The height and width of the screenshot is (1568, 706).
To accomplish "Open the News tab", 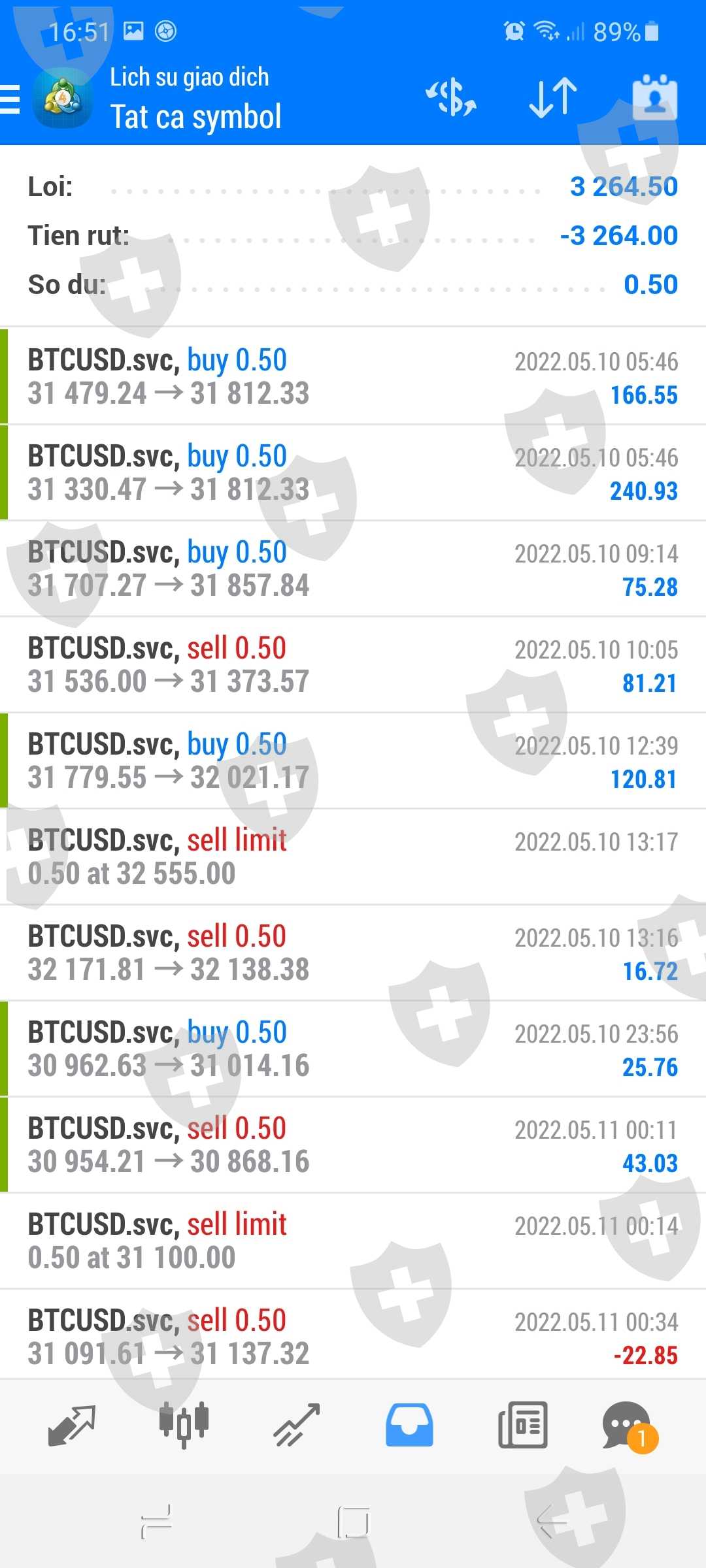I will tap(522, 1425).
